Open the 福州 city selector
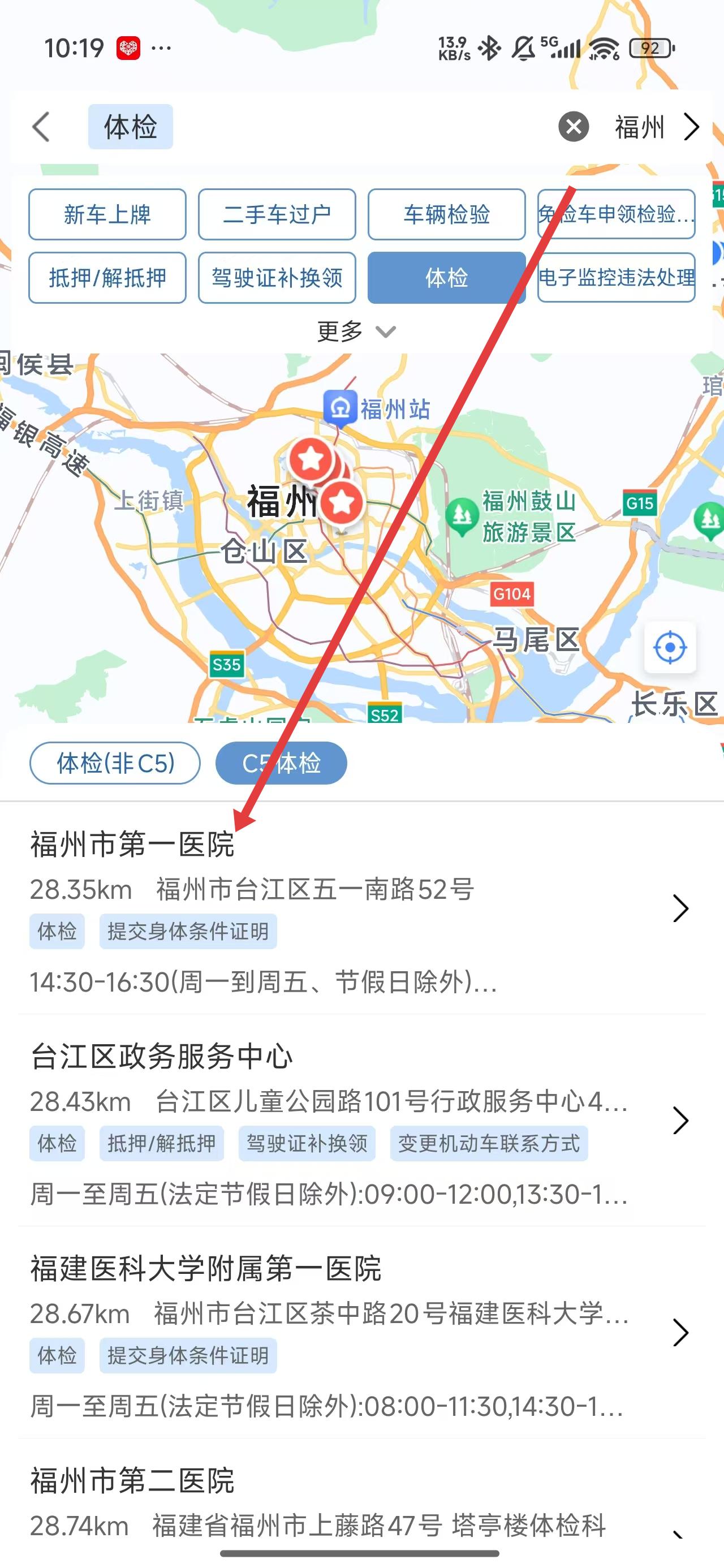The image size is (724, 1568). pos(656,127)
